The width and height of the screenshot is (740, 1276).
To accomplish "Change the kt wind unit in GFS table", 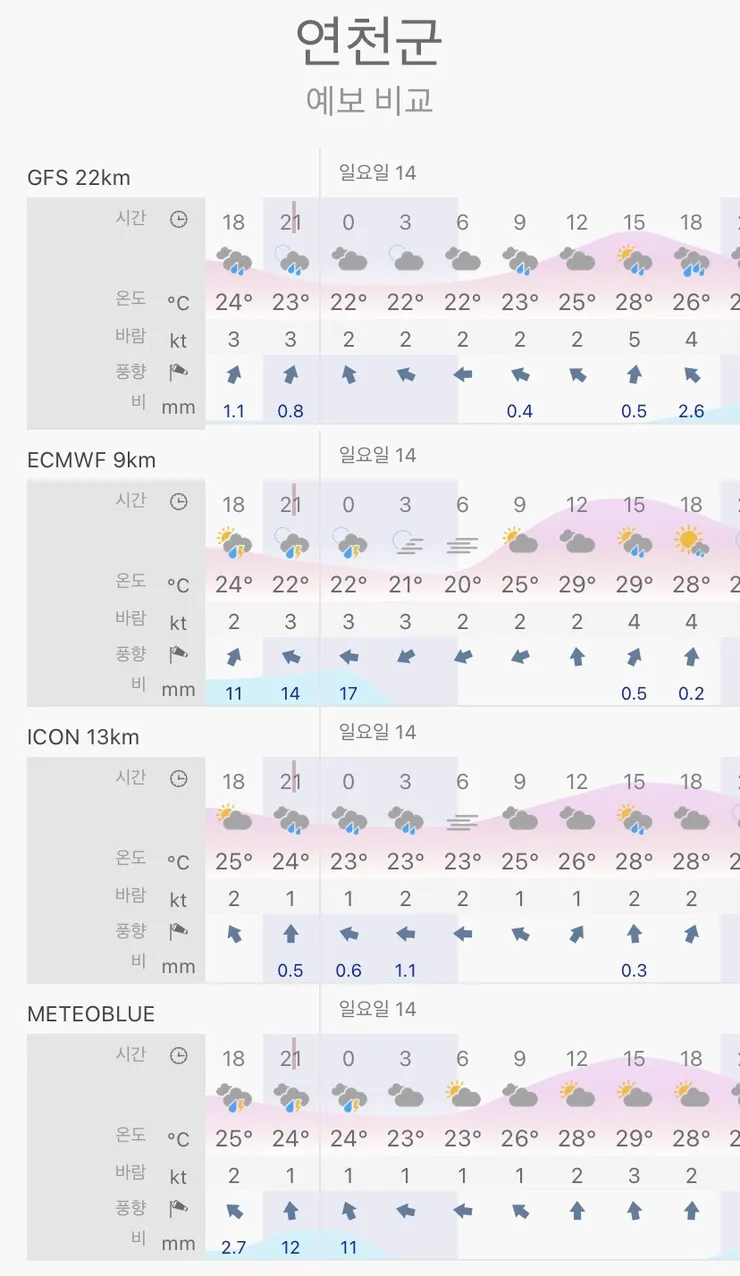I will 178,341.
